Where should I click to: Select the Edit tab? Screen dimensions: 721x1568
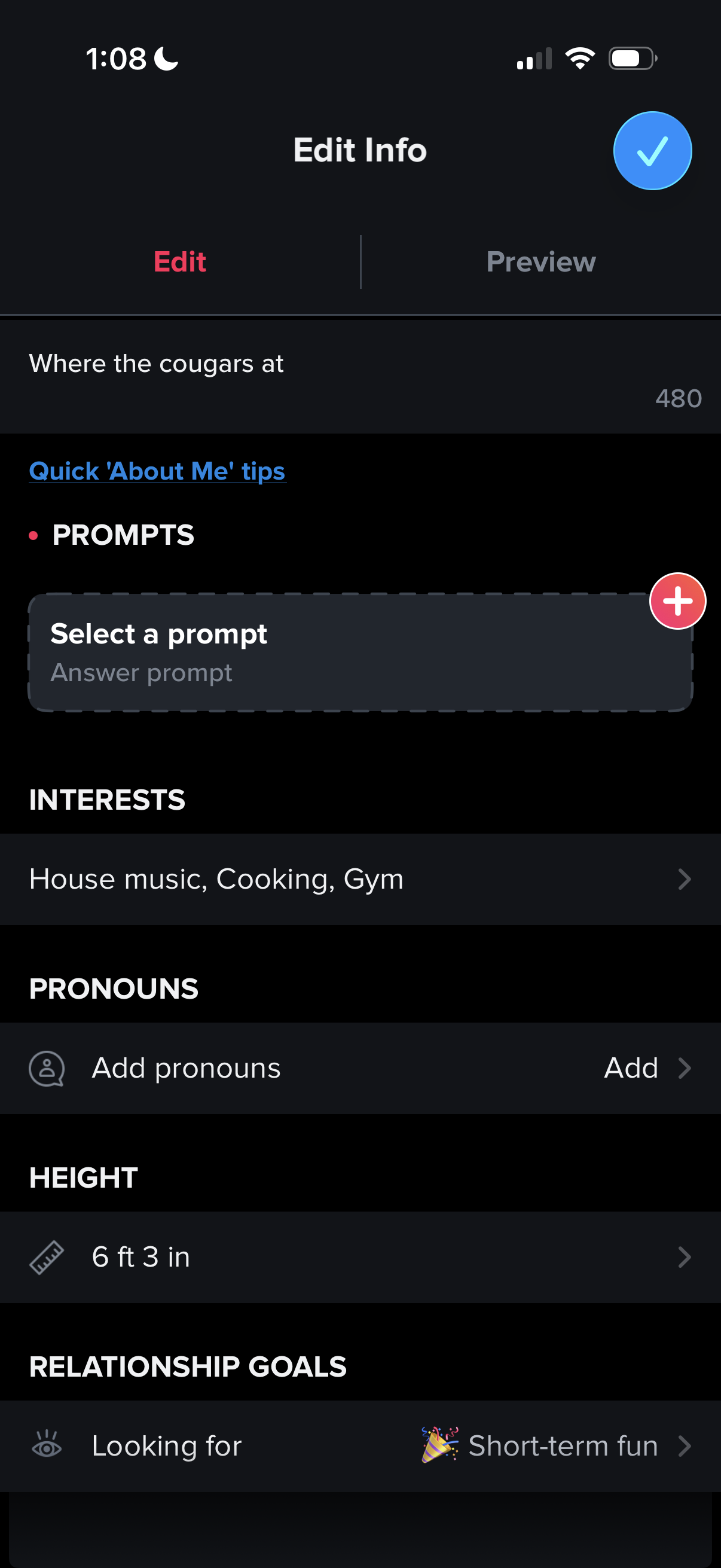point(179,262)
